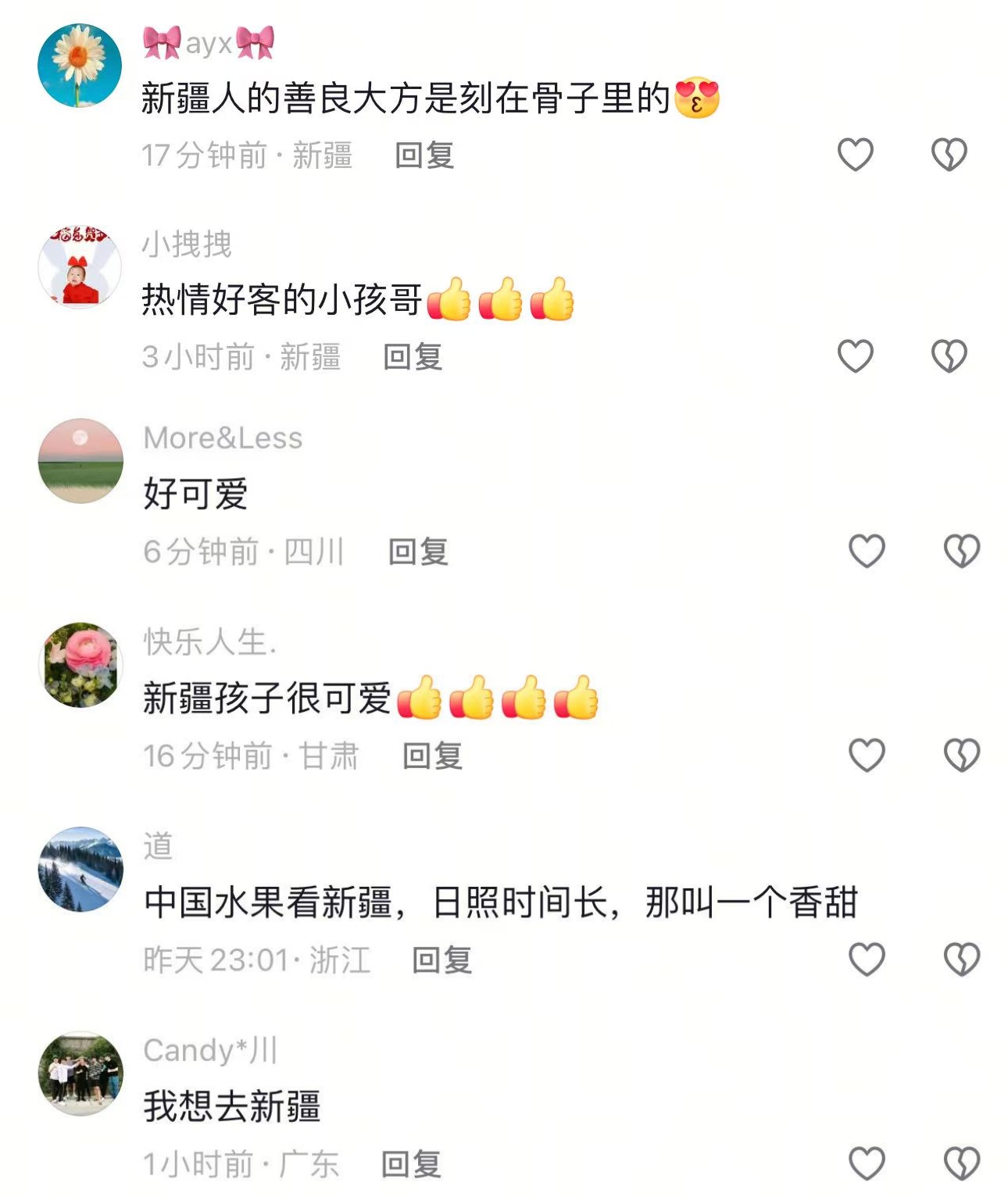Dislike More&Less's comment
The image size is (1008, 1197).
[961, 551]
